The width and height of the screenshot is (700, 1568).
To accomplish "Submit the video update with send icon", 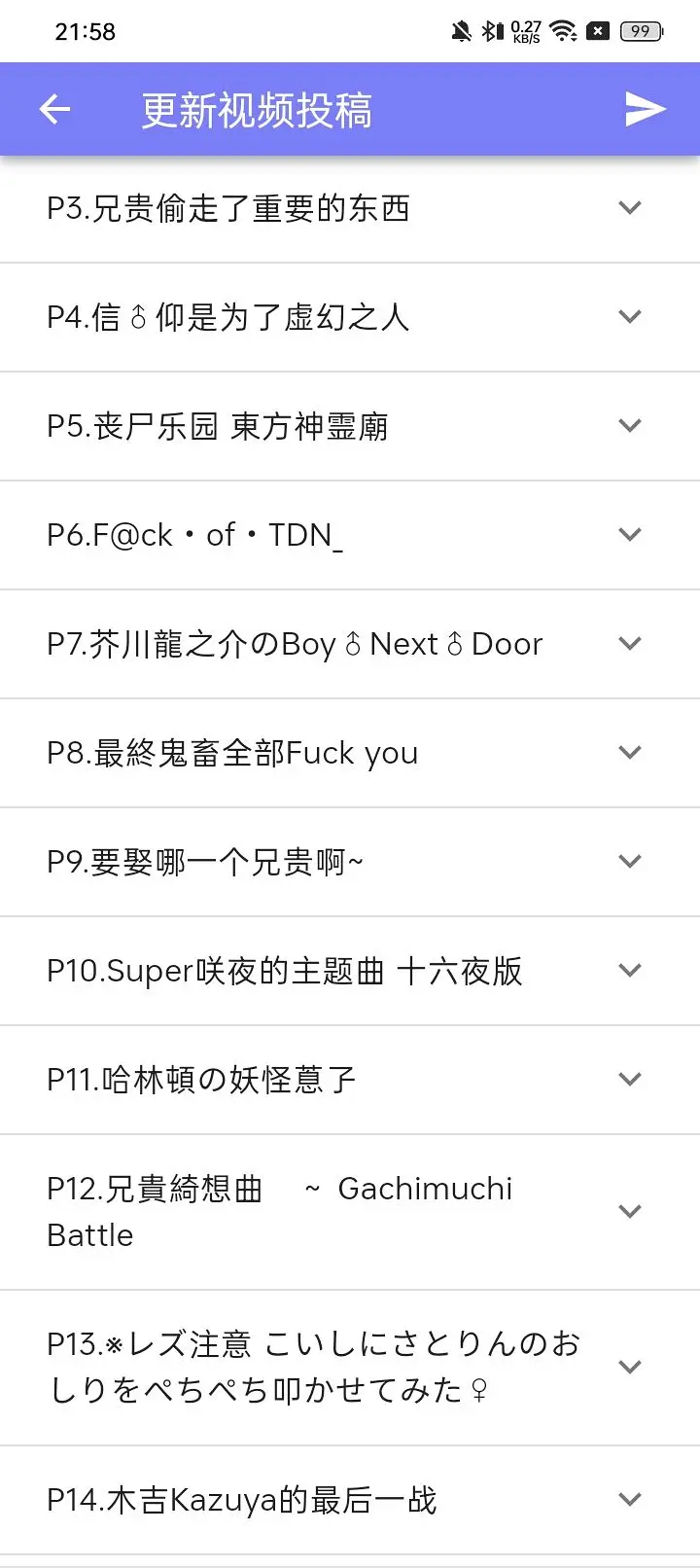I will tap(645, 110).
